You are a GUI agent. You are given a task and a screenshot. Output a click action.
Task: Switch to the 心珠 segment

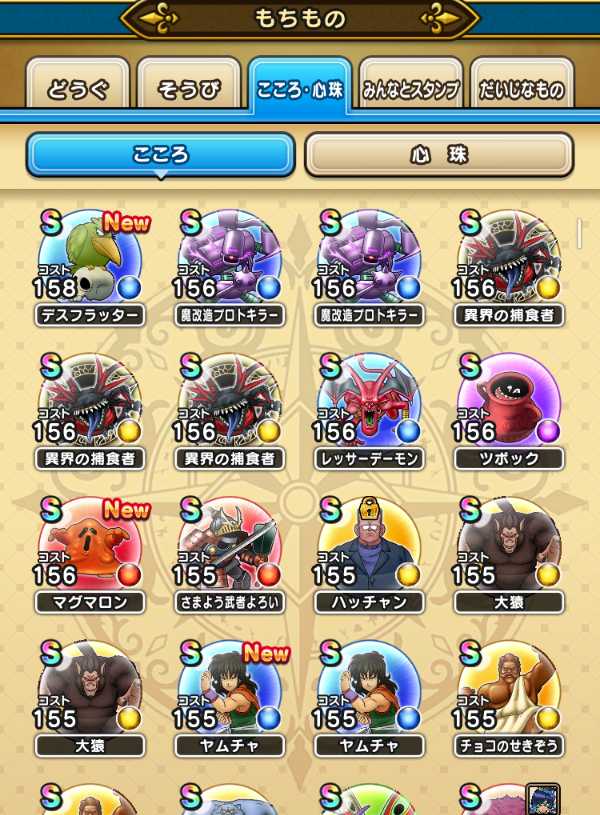pyautogui.click(x=439, y=155)
